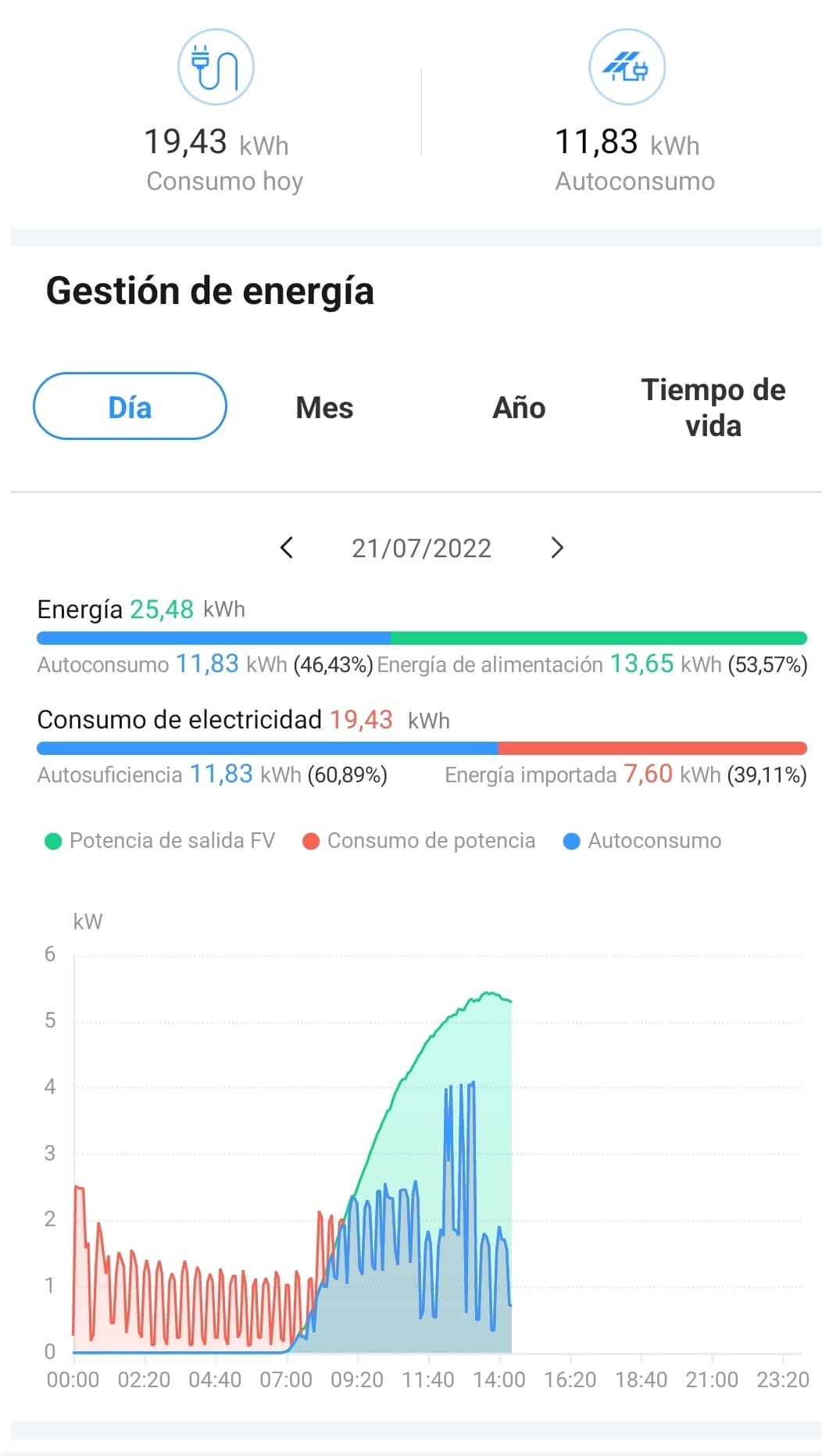Switch to the Año view

(x=519, y=408)
